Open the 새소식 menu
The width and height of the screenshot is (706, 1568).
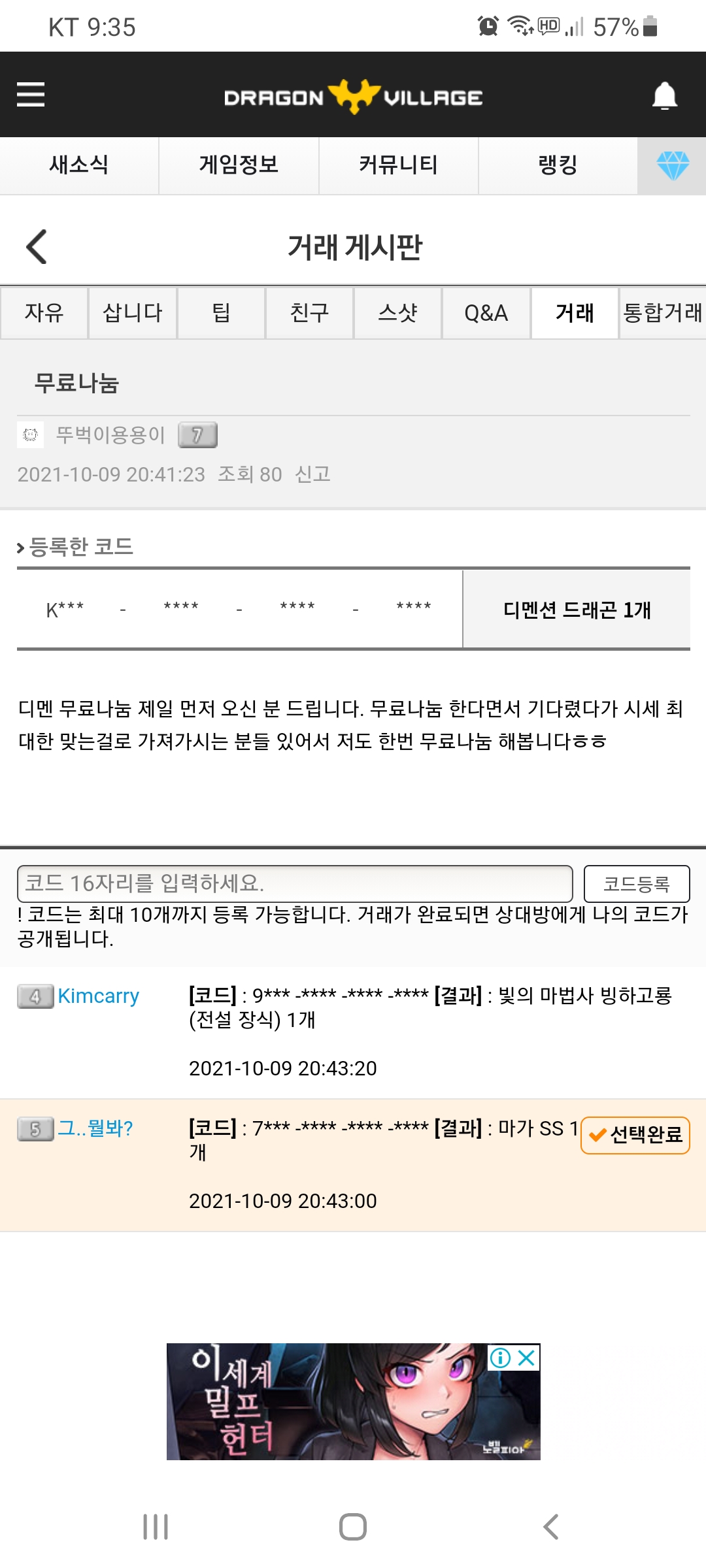pos(79,165)
